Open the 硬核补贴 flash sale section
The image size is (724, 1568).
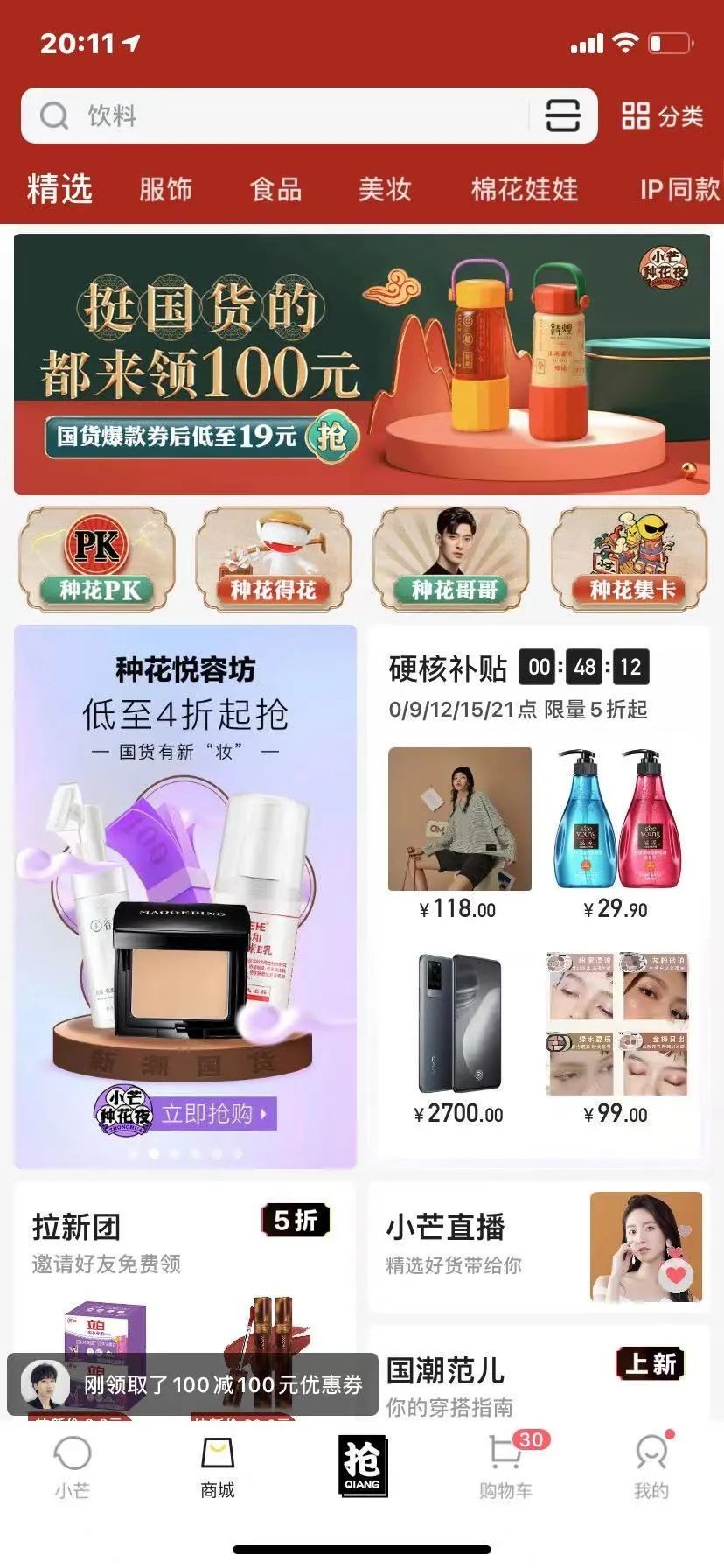pyautogui.click(x=449, y=667)
